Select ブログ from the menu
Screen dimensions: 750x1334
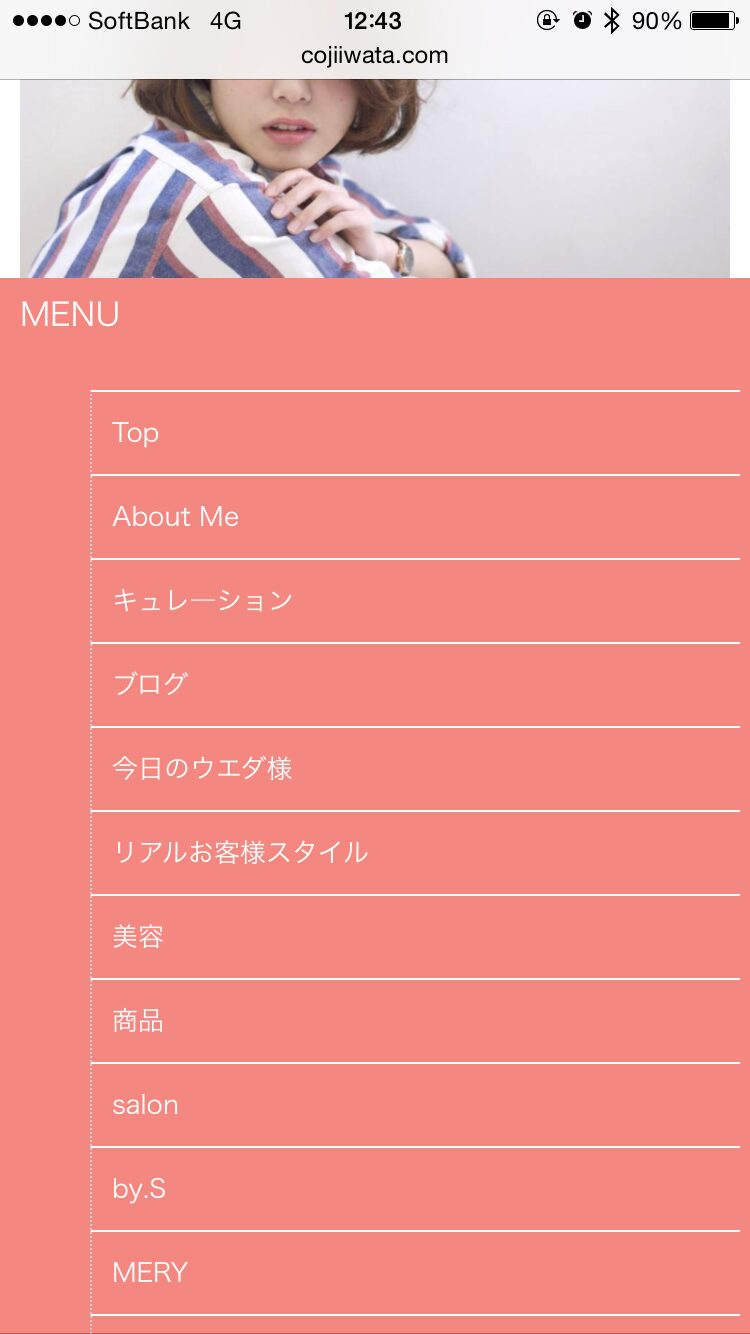click(x=415, y=685)
